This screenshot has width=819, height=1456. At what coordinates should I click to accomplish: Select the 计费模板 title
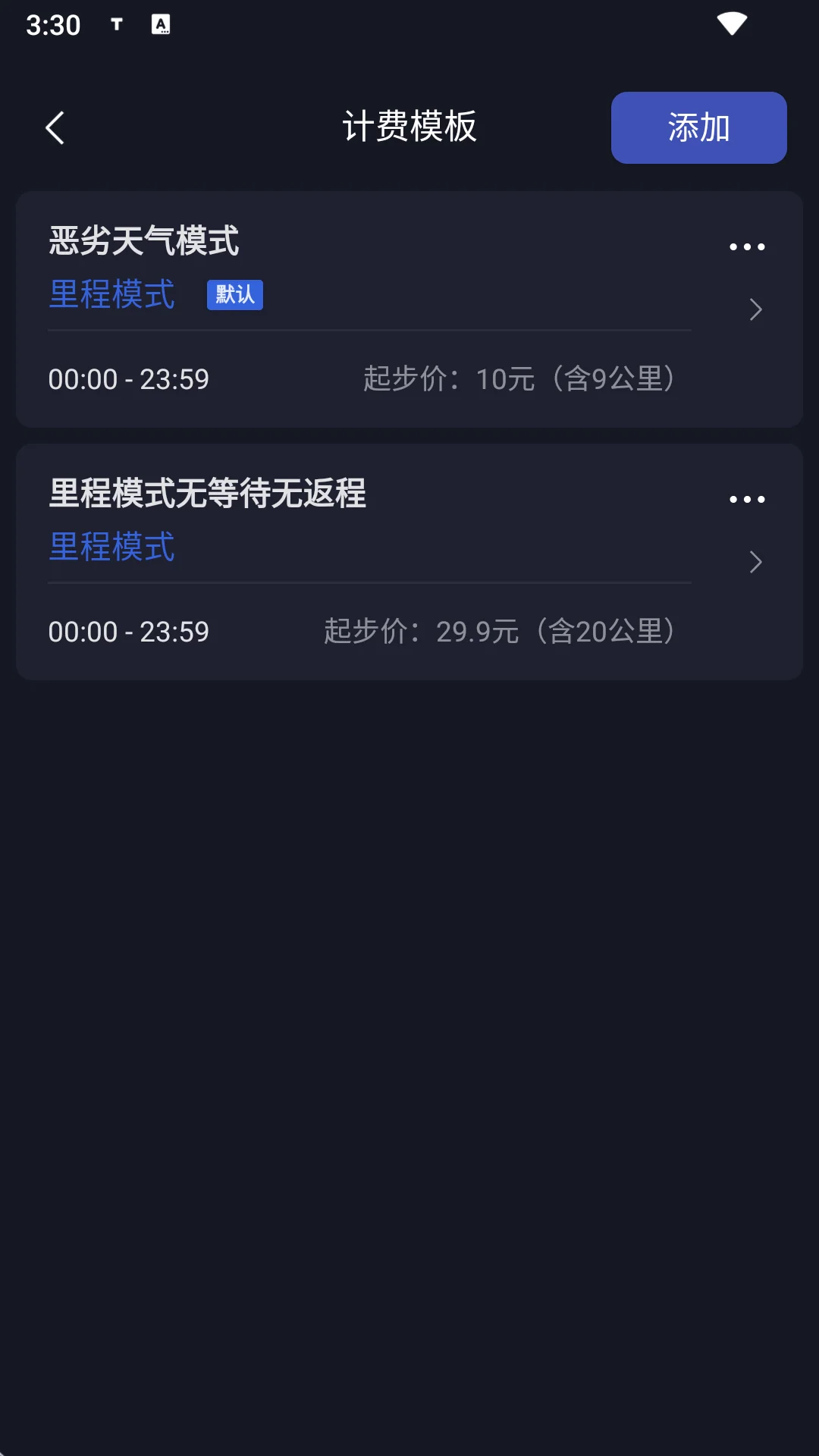click(409, 127)
